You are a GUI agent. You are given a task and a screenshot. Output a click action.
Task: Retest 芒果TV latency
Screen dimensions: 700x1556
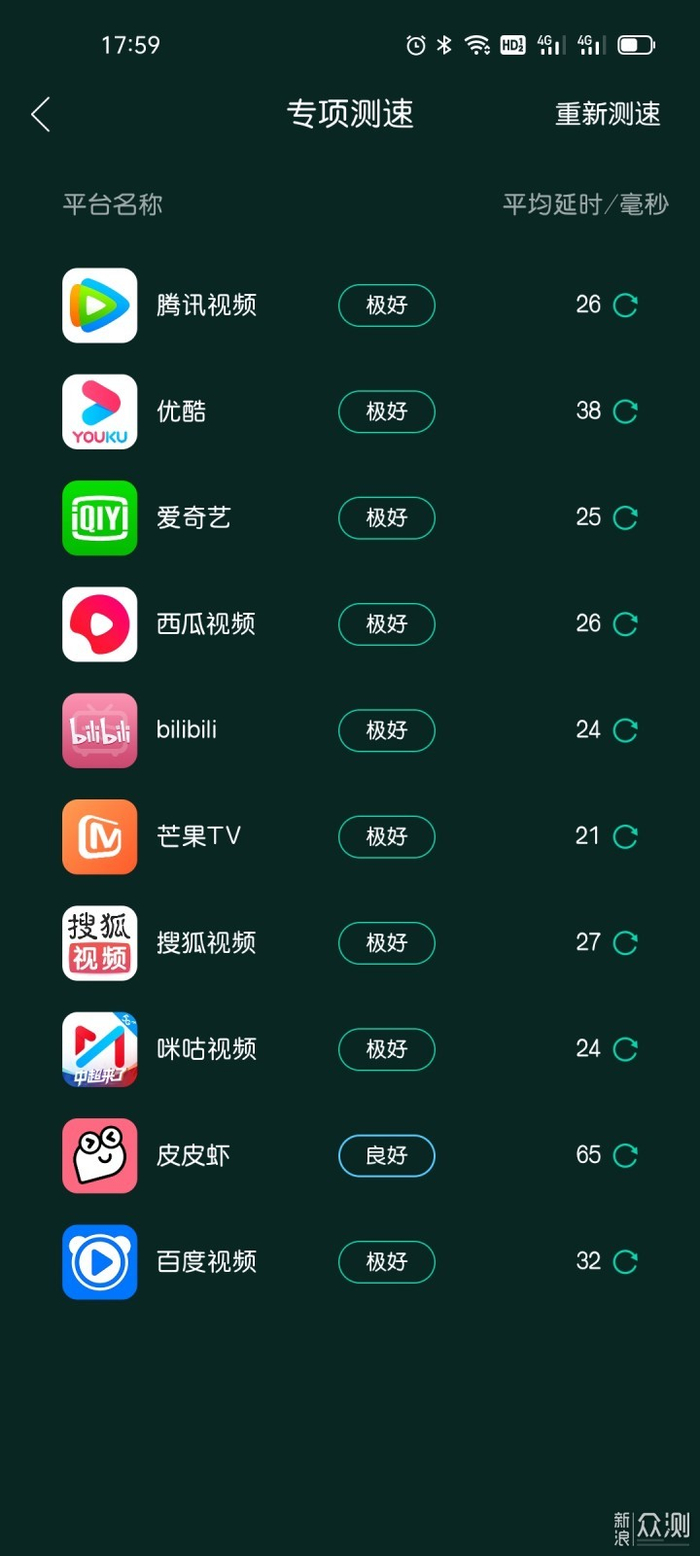[x=625, y=836]
